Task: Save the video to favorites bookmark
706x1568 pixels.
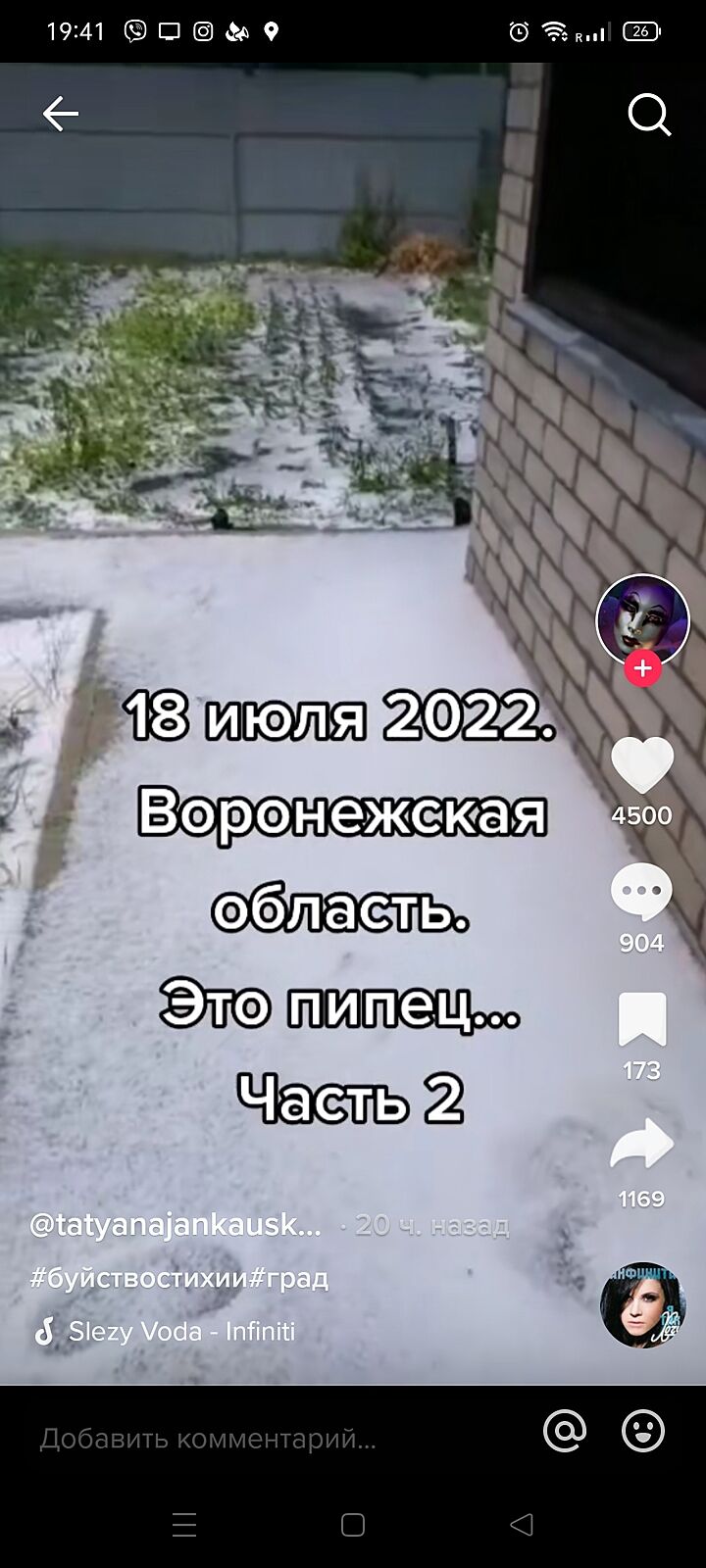Action: pyautogui.click(x=642, y=1019)
